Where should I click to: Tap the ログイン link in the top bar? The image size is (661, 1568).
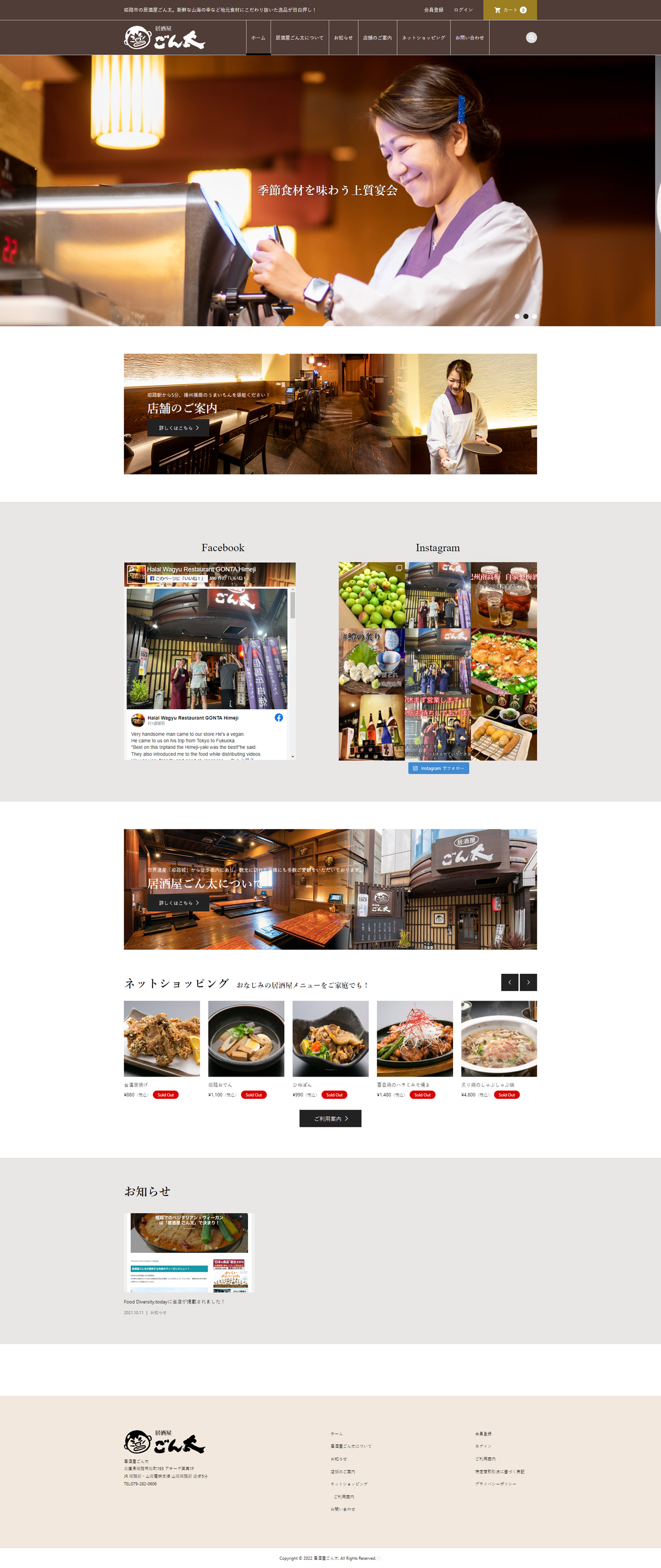463,10
